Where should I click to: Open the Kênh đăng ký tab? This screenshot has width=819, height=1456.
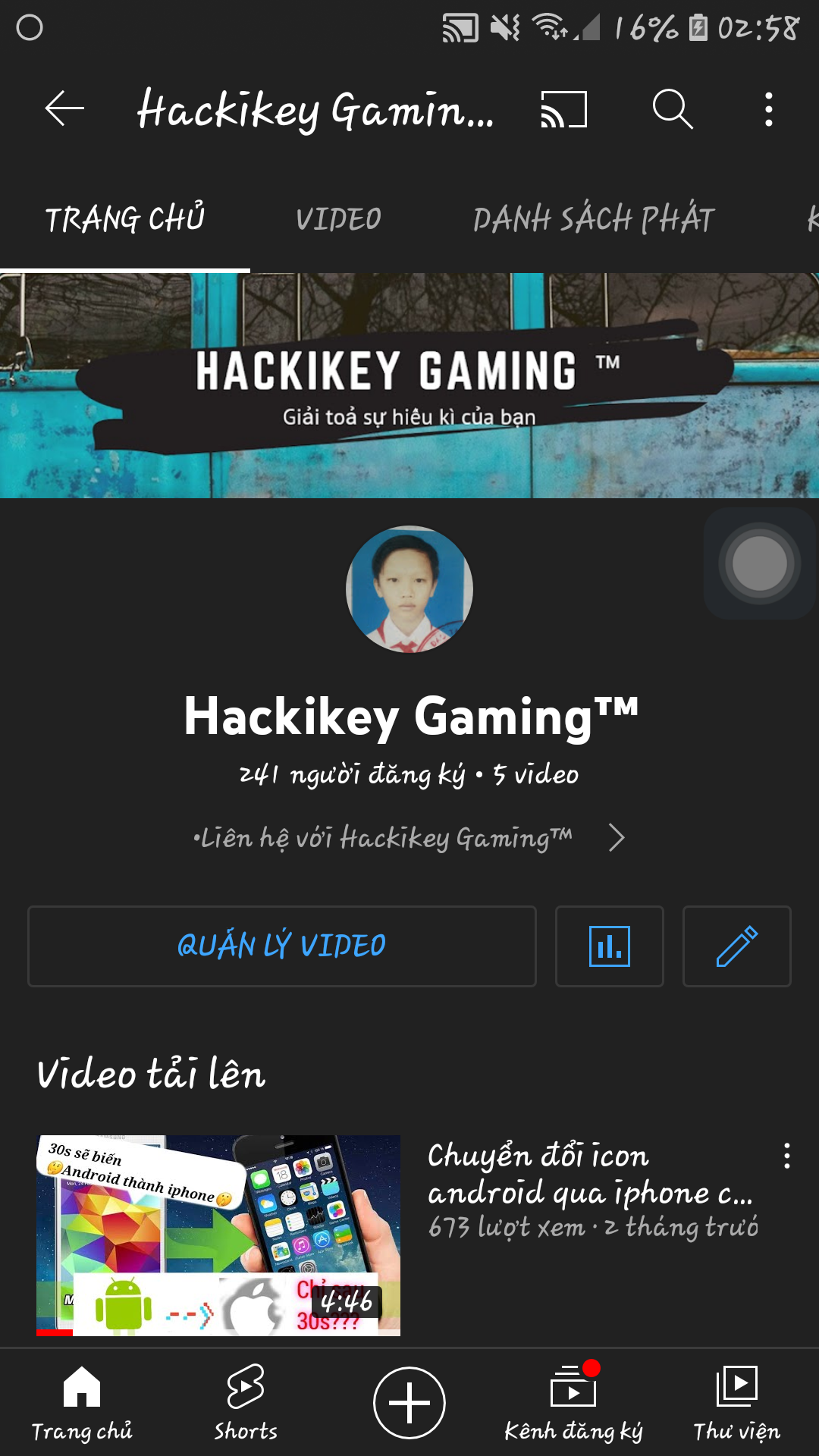[573, 1401]
